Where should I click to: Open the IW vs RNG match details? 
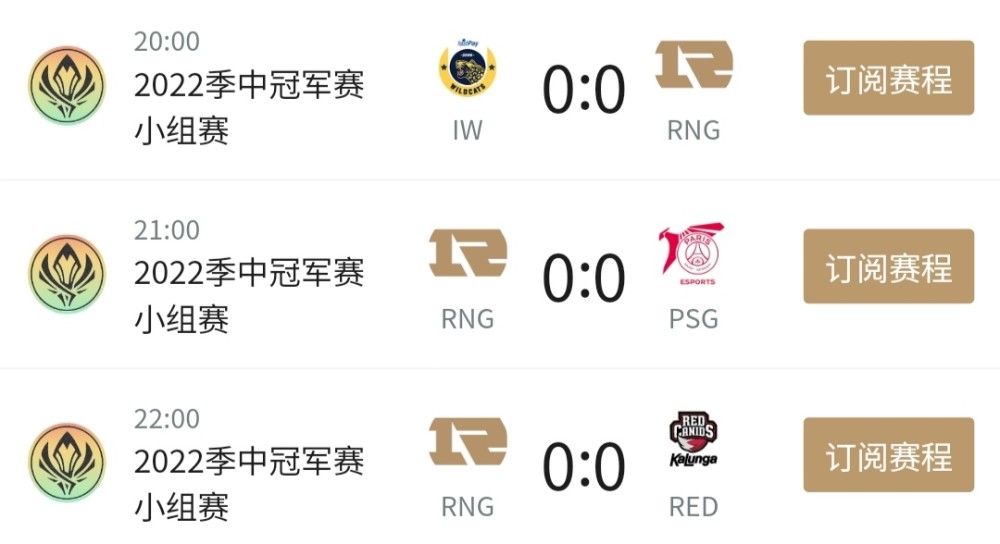pos(583,90)
